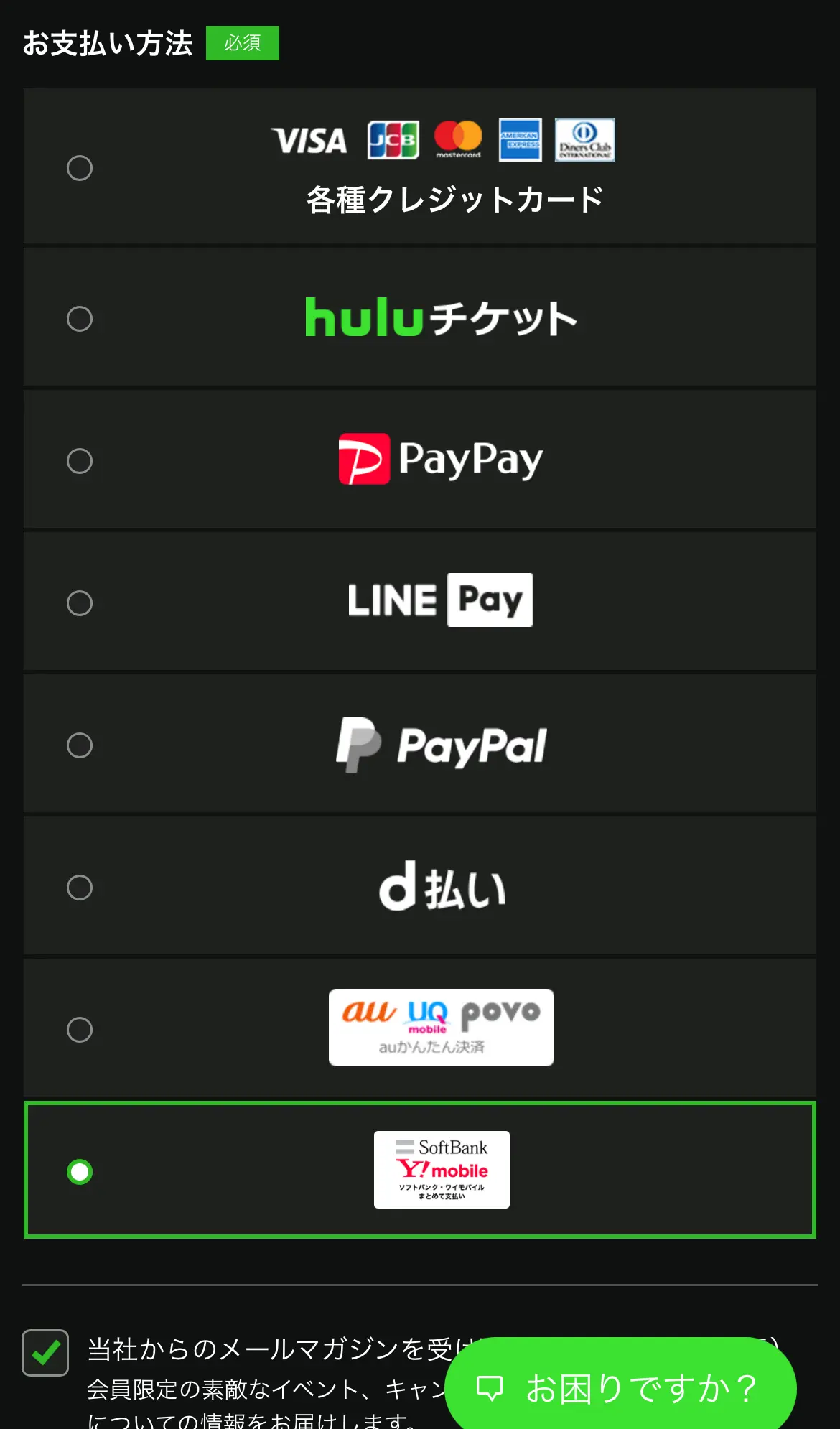Choose auかんたん決済 payment option
The width and height of the screenshot is (840, 1429).
(x=80, y=1030)
